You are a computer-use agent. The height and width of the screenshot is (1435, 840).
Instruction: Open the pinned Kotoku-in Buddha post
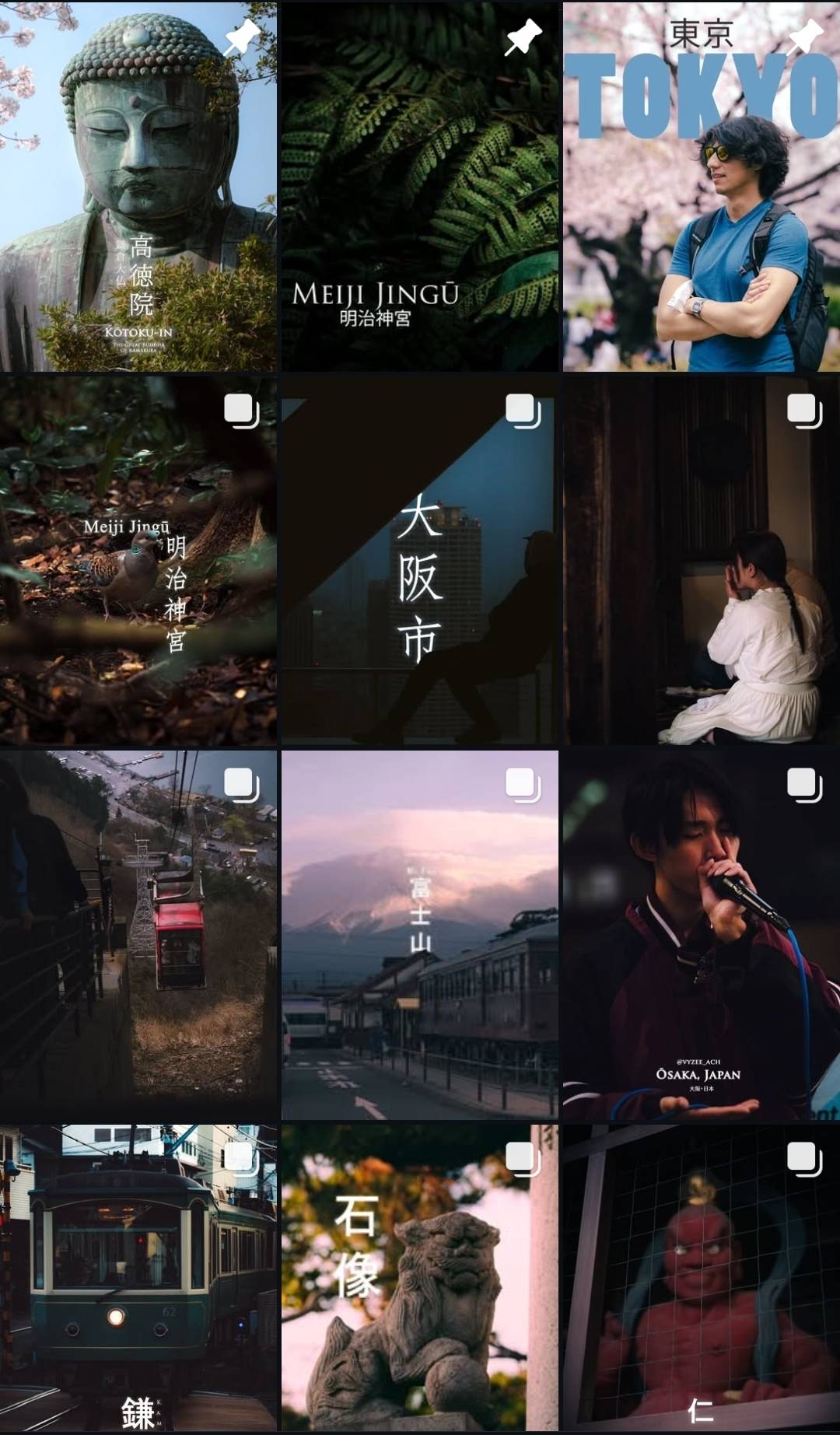pos(138,187)
